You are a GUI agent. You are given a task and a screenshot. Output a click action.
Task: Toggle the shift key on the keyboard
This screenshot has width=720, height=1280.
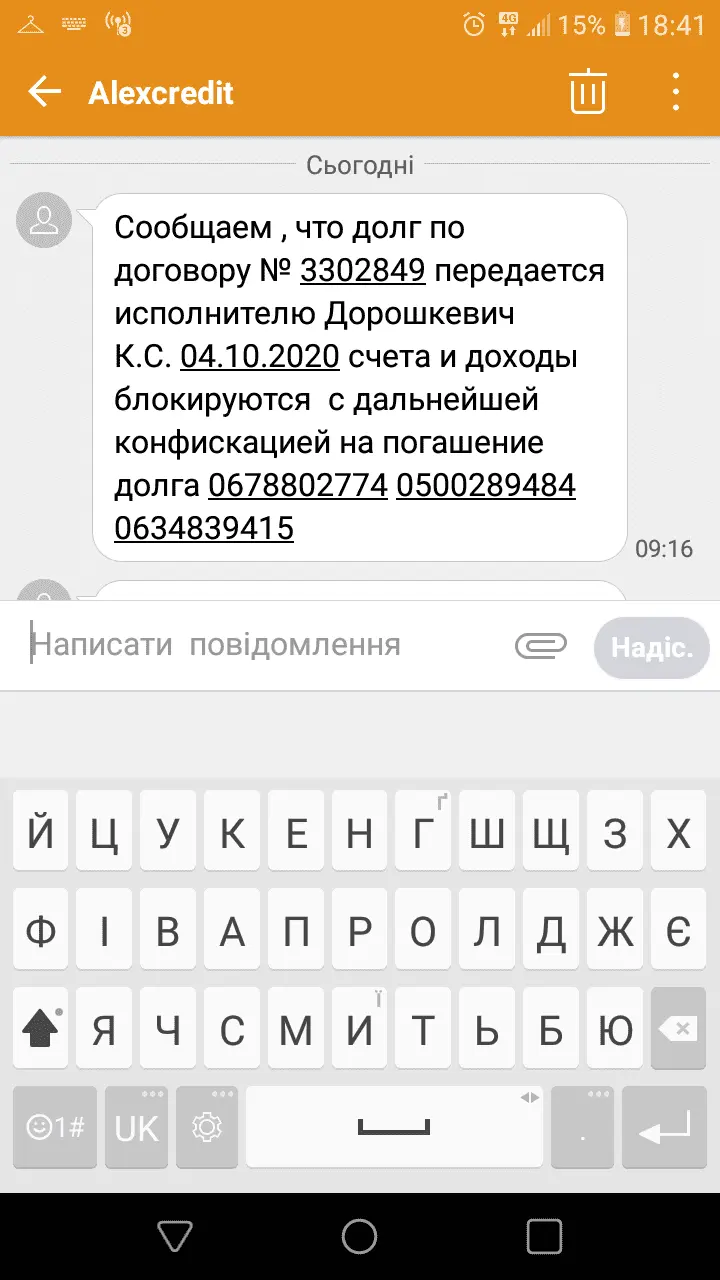(x=41, y=1030)
